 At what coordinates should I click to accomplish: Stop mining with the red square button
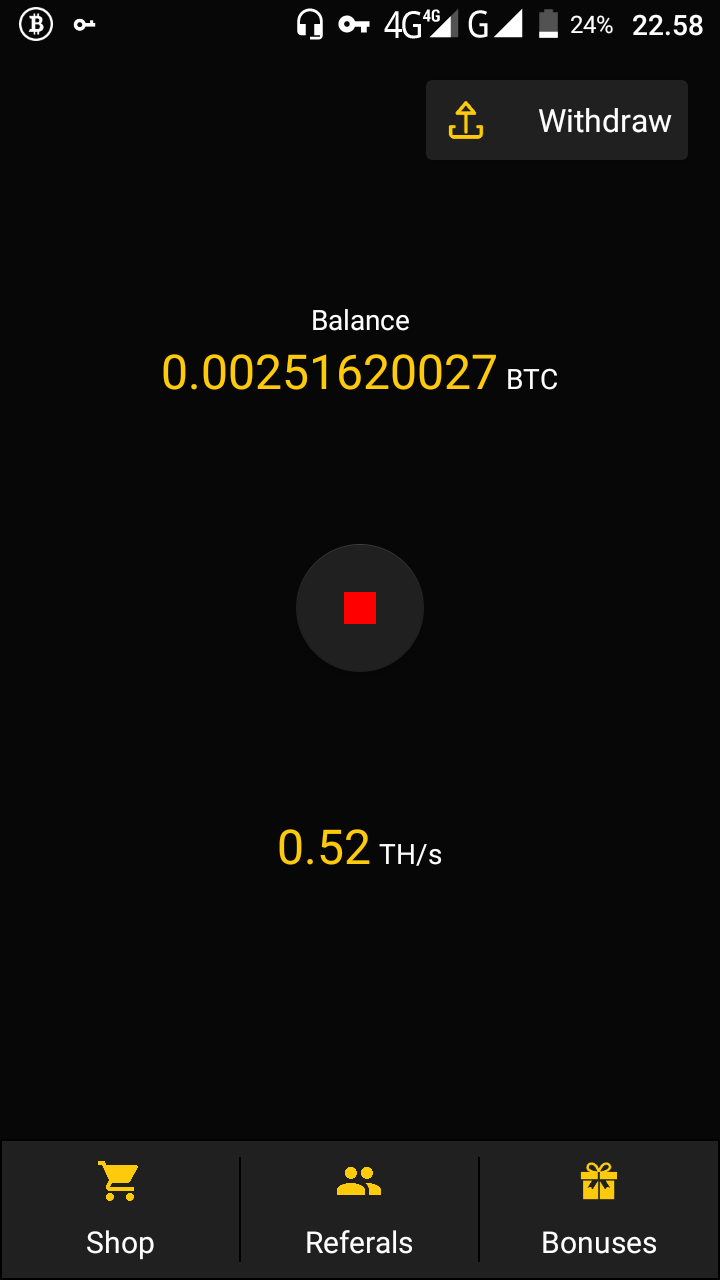[360, 608]
